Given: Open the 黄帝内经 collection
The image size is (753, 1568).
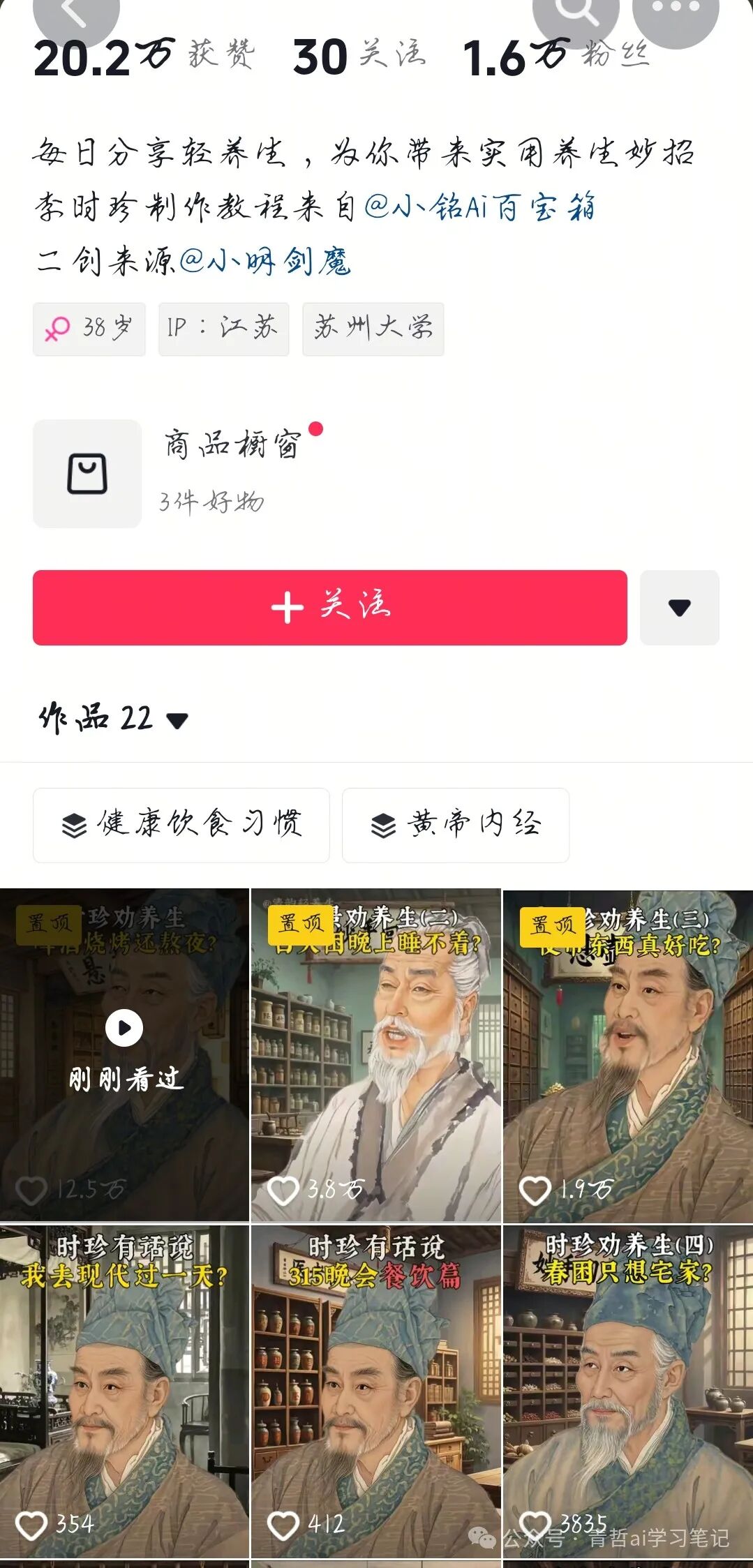Looking at the screenshot, I should click(456, 825).
